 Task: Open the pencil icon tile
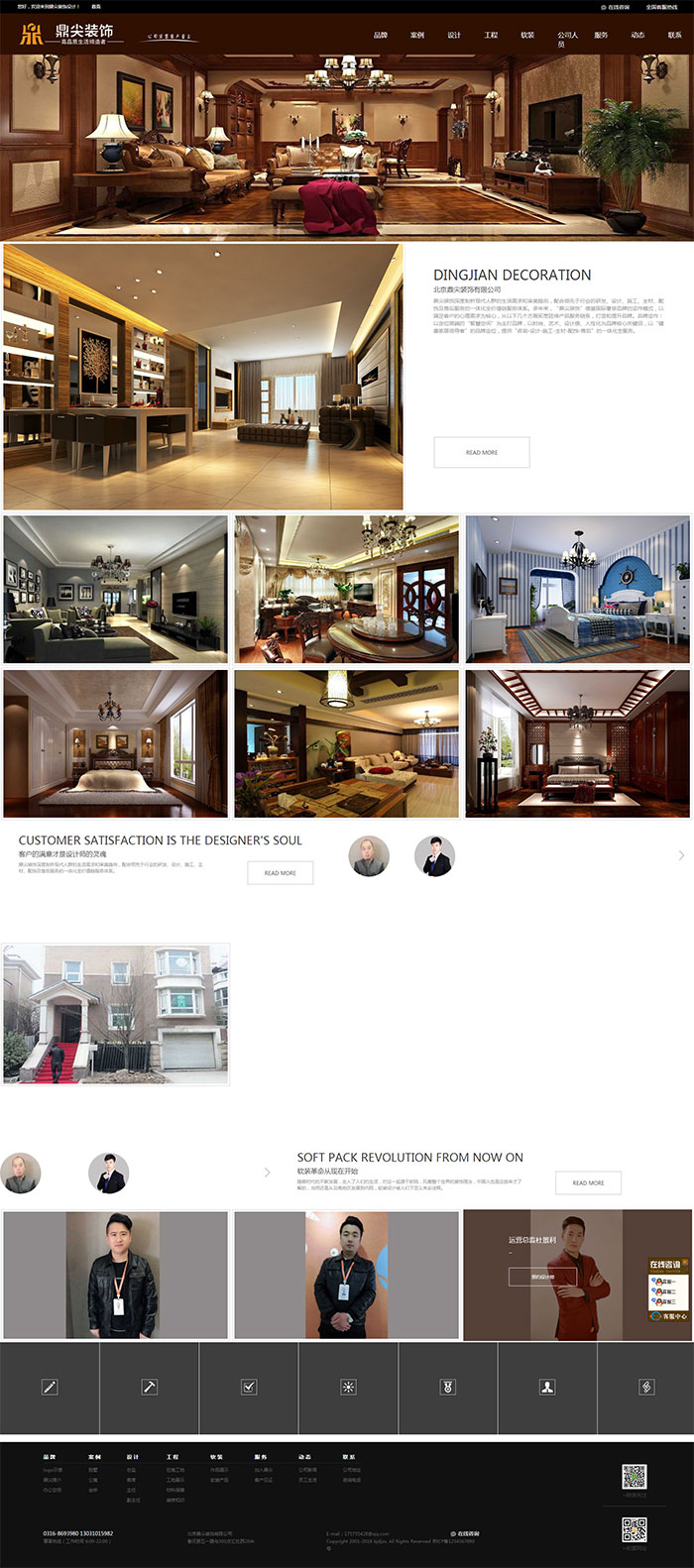(x=50, y=1387)
